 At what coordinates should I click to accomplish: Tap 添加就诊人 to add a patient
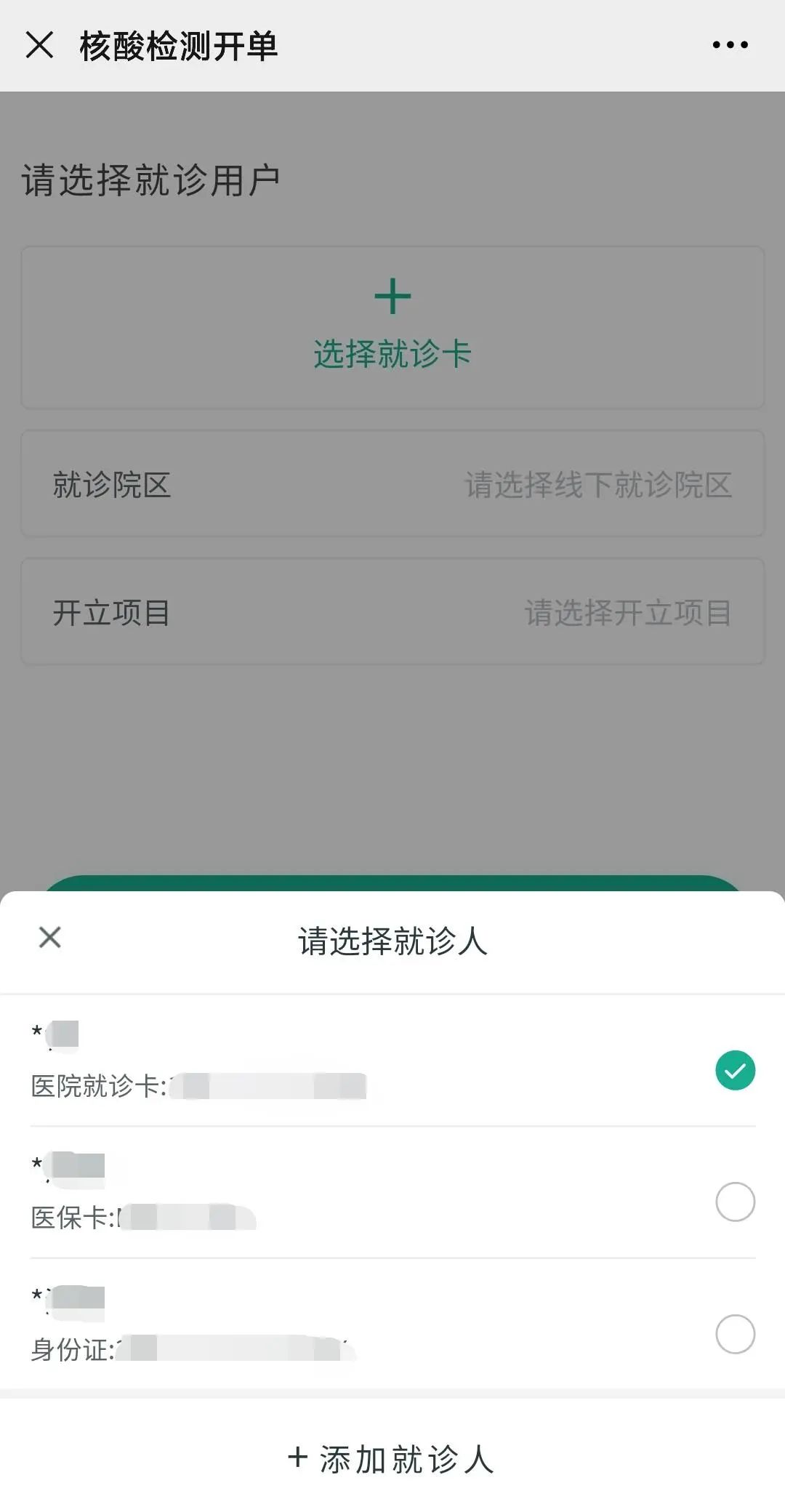click(392, 1459)
